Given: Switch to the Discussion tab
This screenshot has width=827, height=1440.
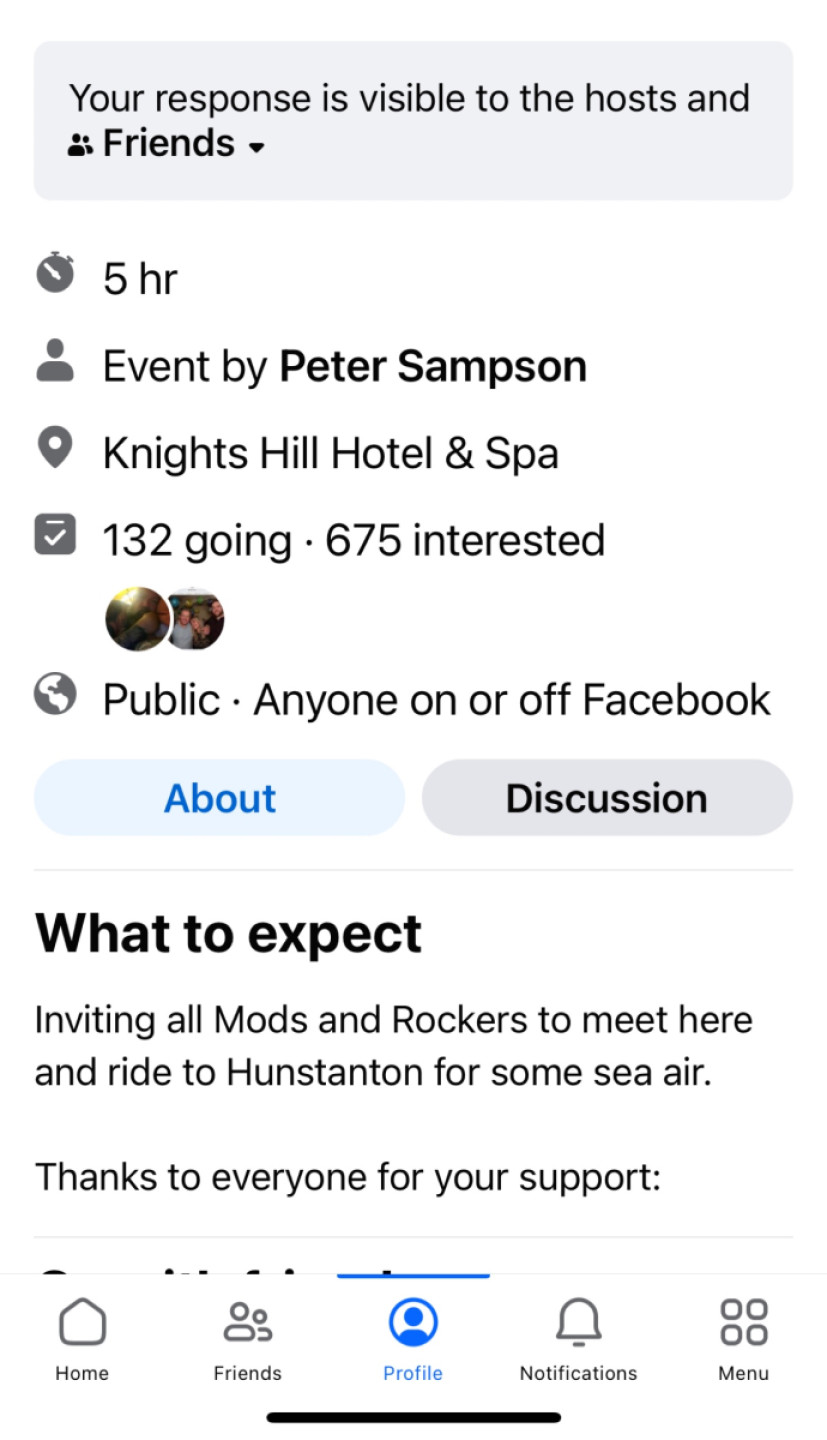Looking at the screenshot, I should (607, 798).
